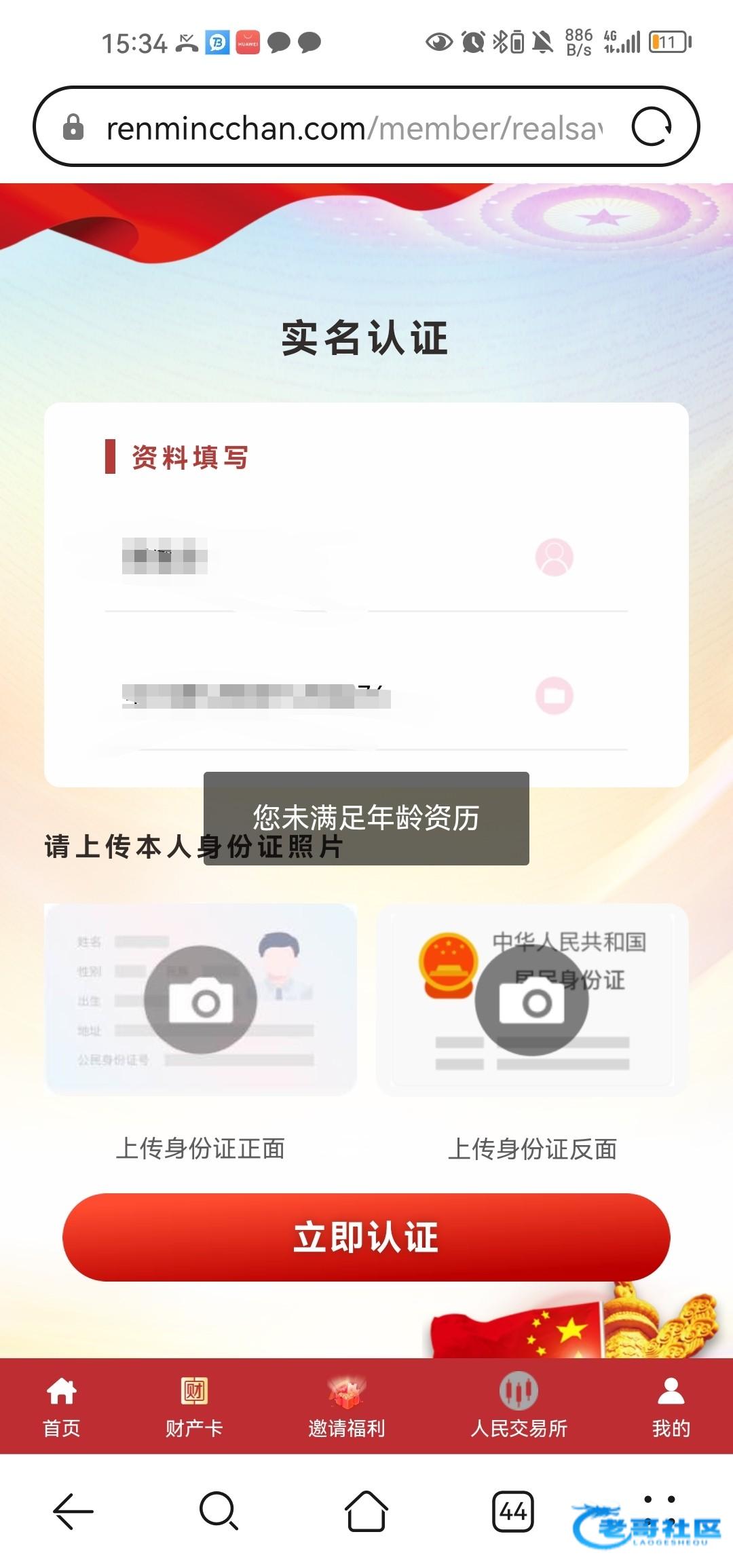
Task: Go to the browser home page
Action: (366, 1512)
